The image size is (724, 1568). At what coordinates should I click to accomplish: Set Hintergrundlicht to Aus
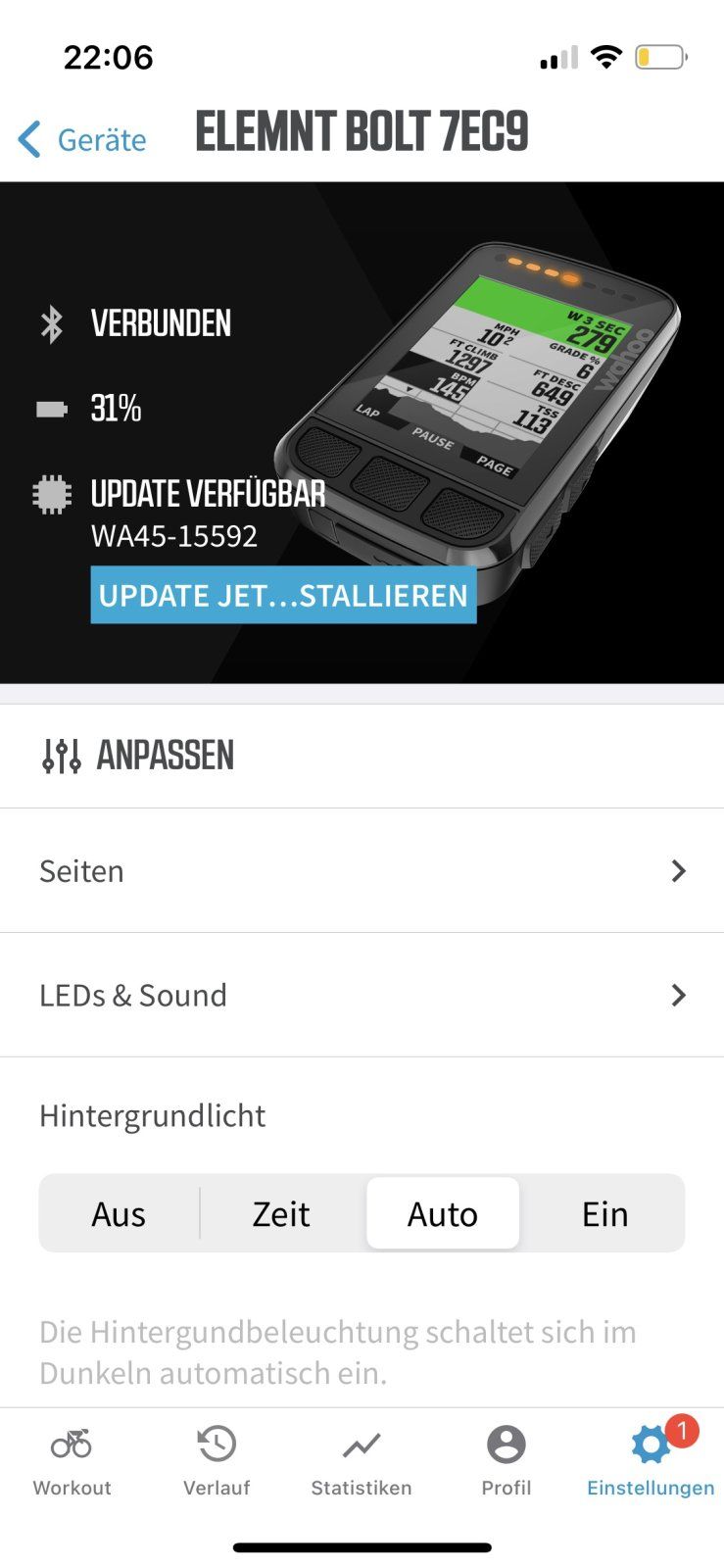point(119,1213)
